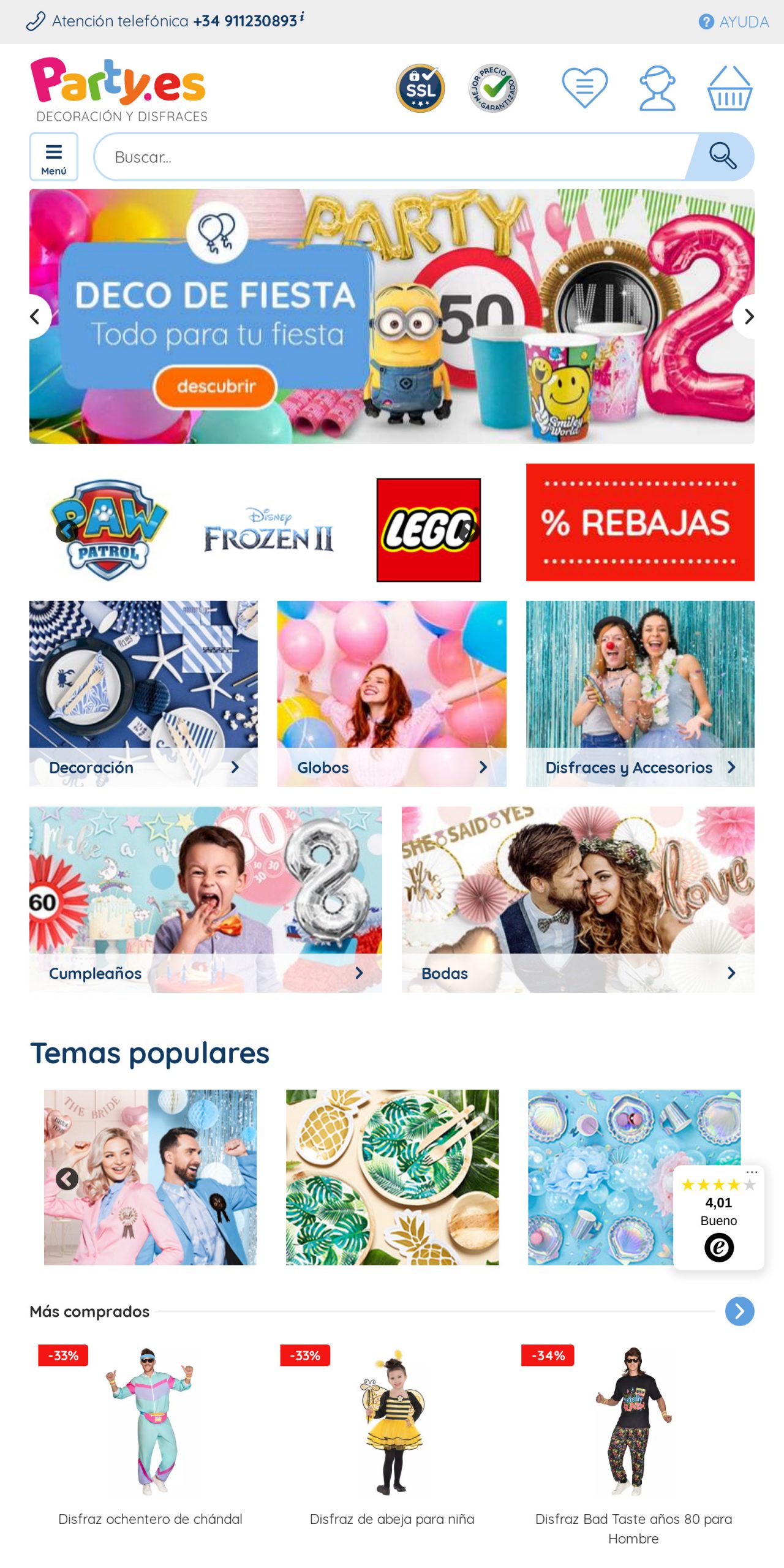784x1568 pixels.
Task: Open the Globos category
Action: 391,693
